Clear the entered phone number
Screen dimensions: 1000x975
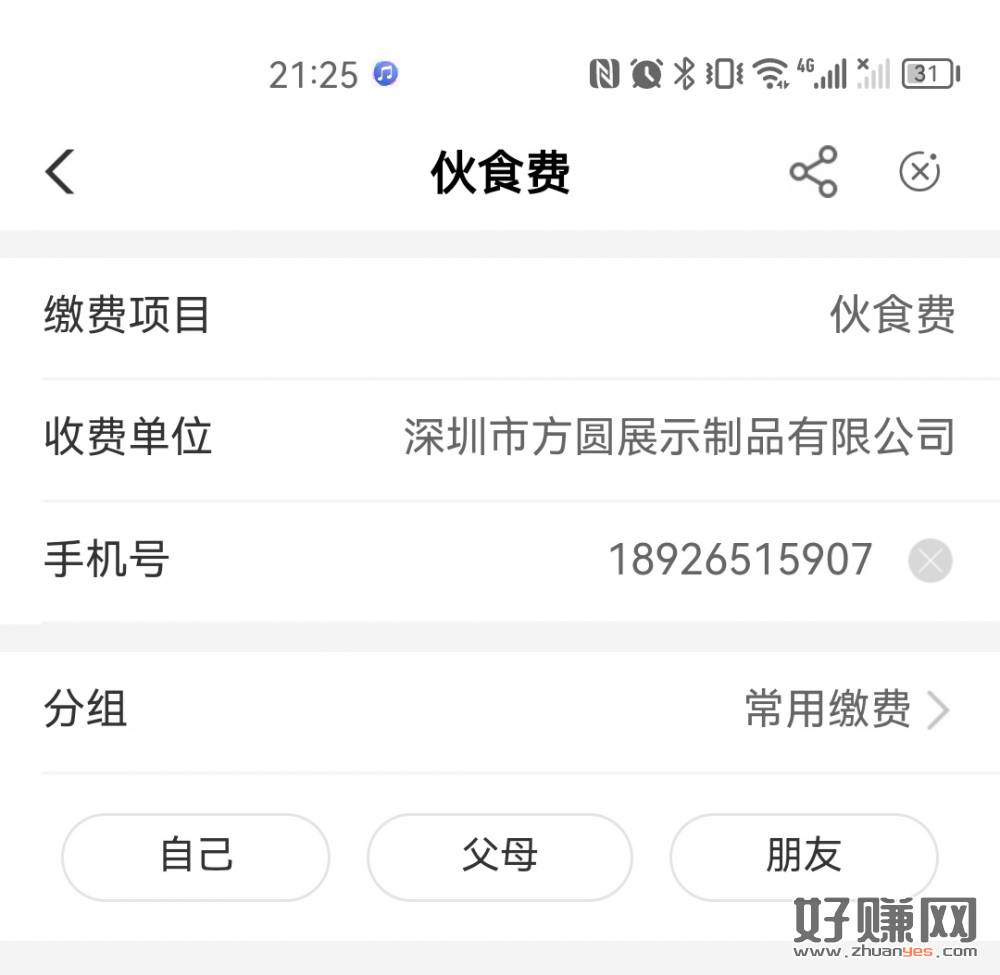click(930, 561)
